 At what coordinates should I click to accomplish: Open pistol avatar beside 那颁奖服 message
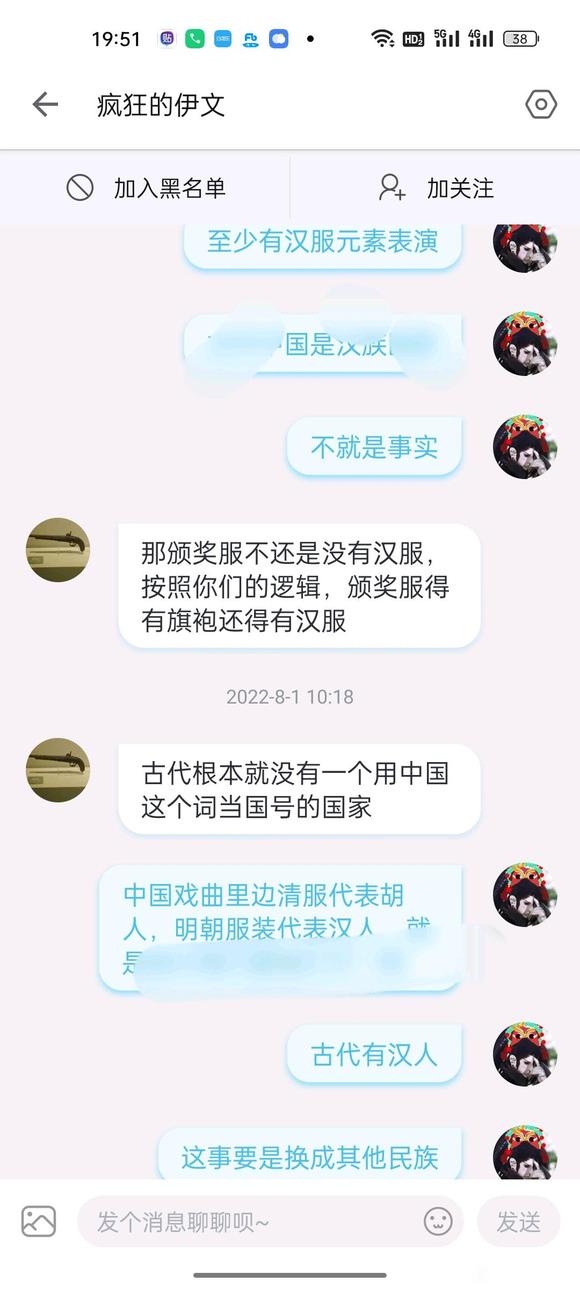coord(58,550)
